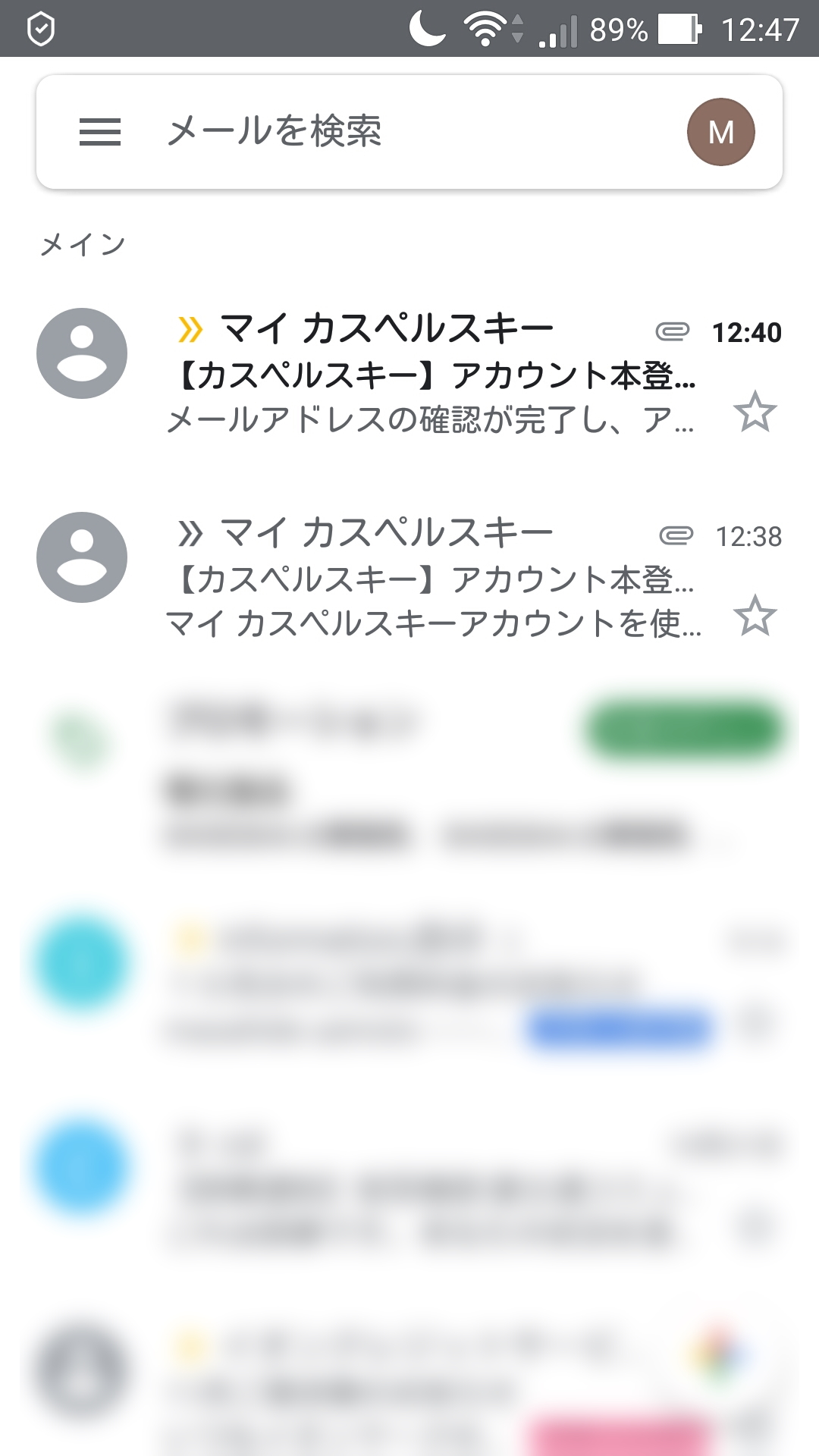Open the navigation drawer menu
The image size is (819, 1456).
click(100, 132)
